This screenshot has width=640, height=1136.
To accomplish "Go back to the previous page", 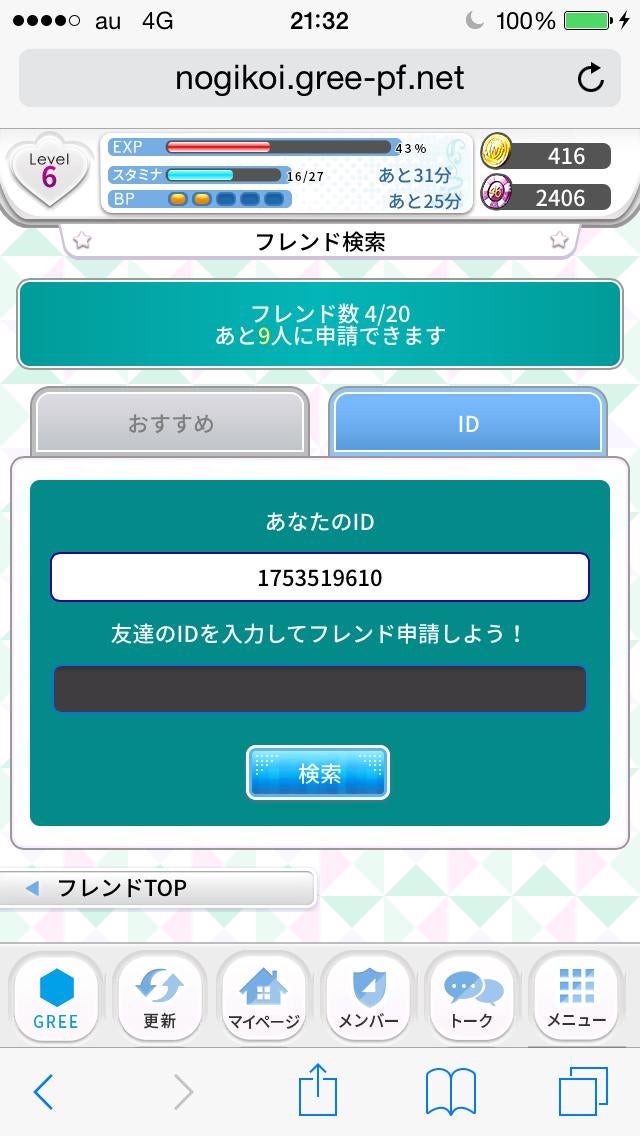I will point(43,1092).
